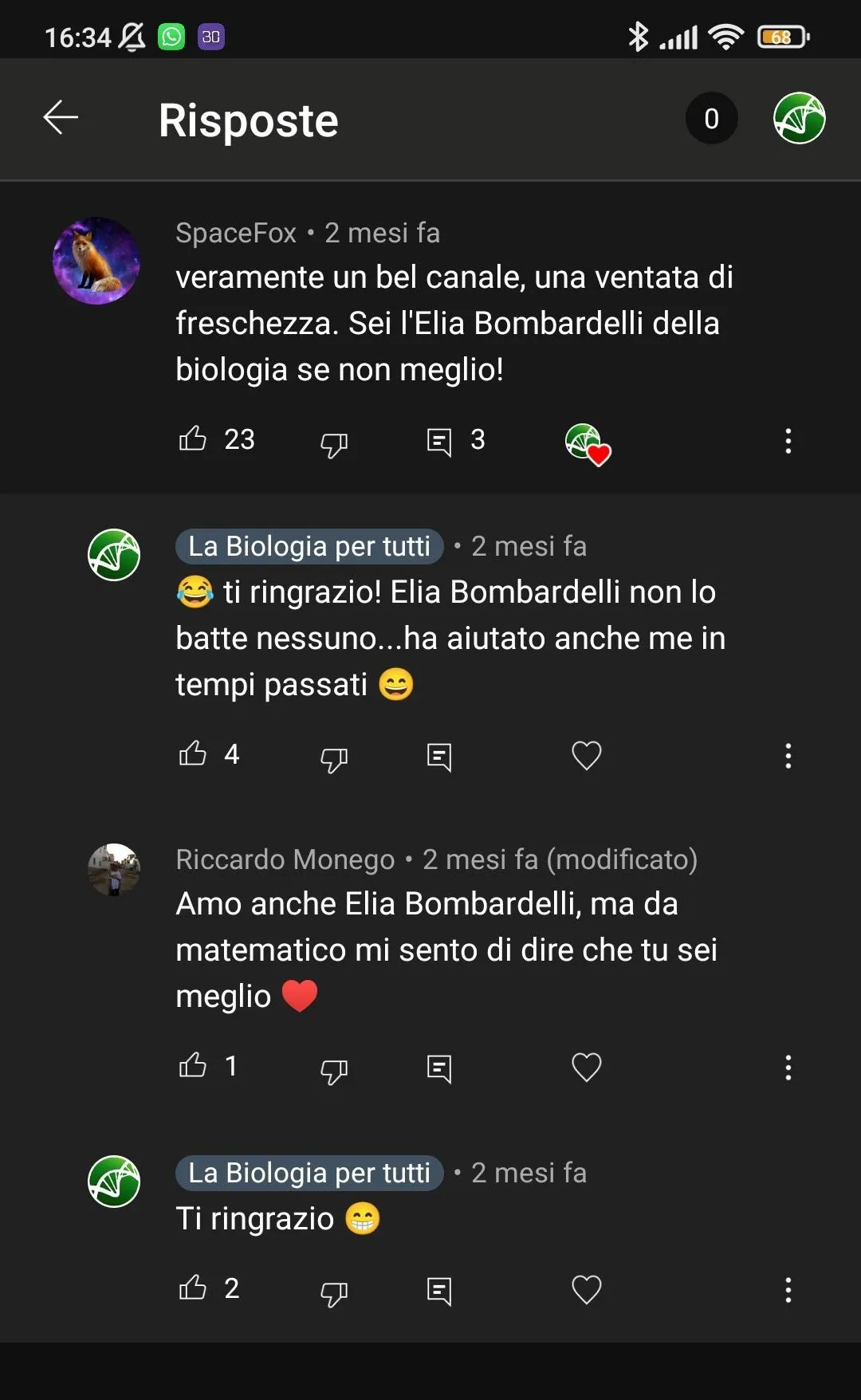Reply to Riccardo Monego's comment

click(439, 1068)
